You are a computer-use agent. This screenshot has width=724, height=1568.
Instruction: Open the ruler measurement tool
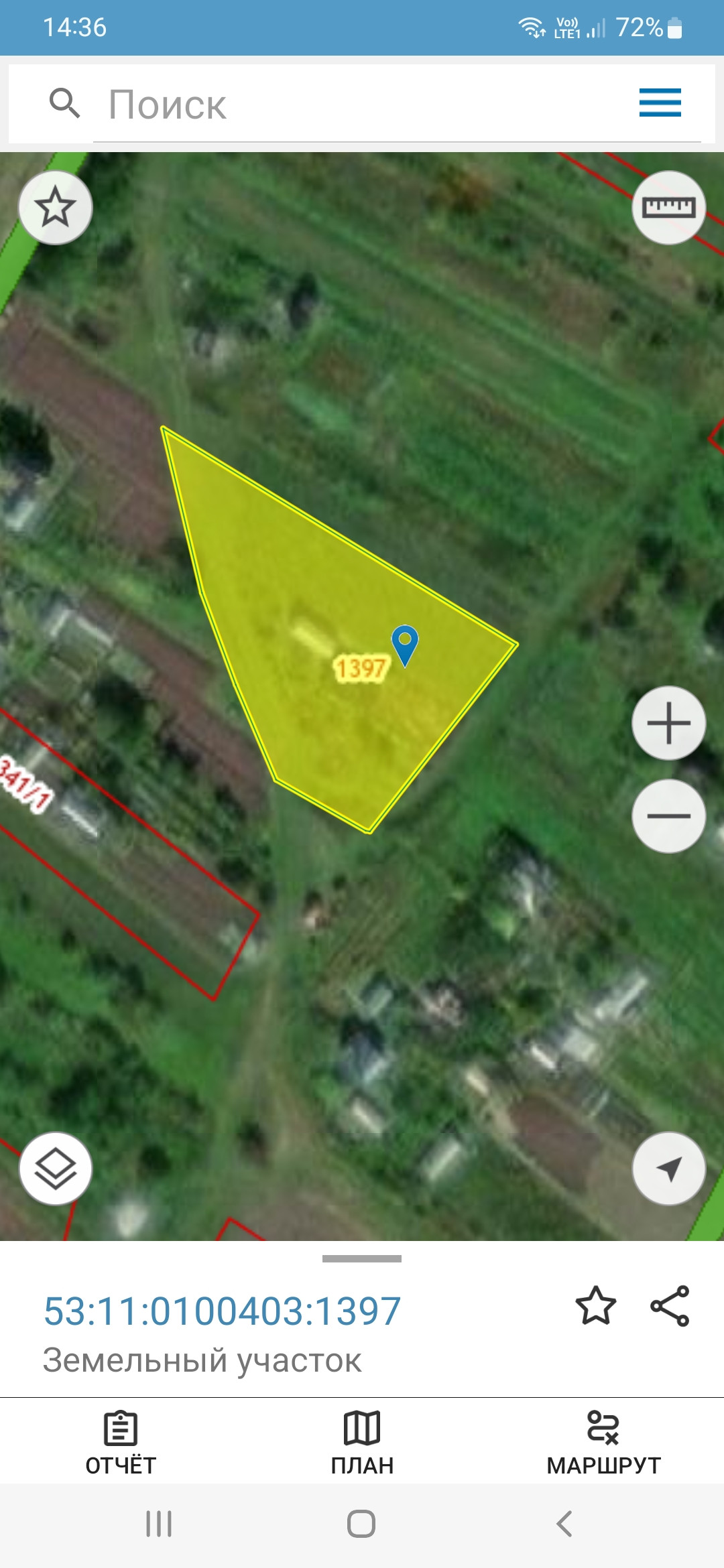(x=668, y=208)
